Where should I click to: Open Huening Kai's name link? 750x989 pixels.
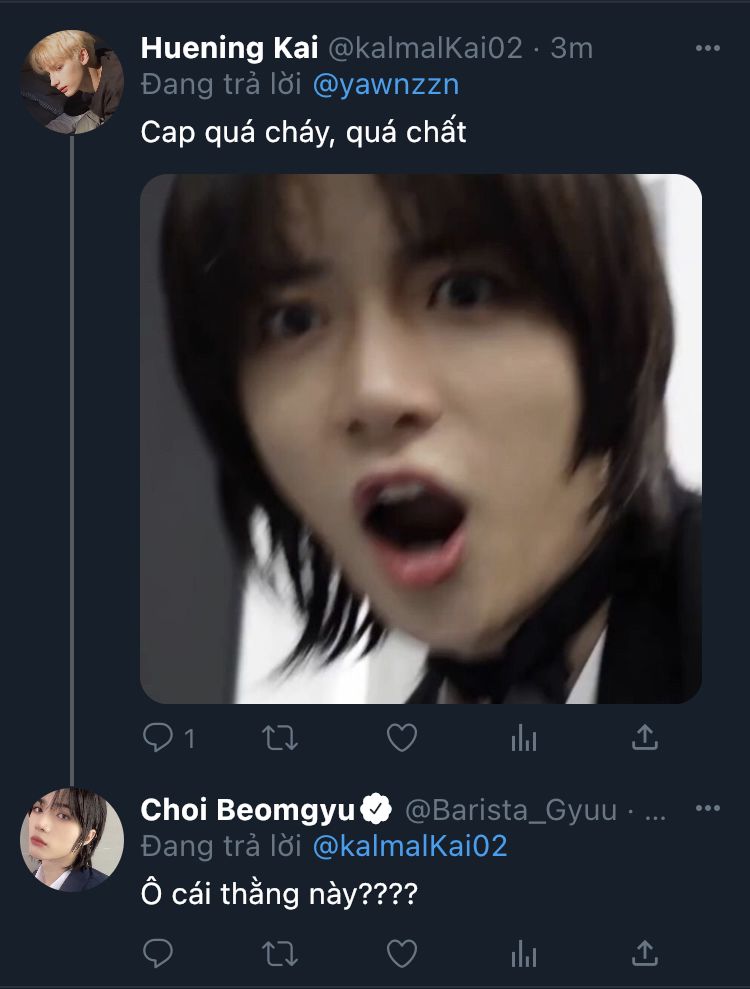click(x=231, y=47)
